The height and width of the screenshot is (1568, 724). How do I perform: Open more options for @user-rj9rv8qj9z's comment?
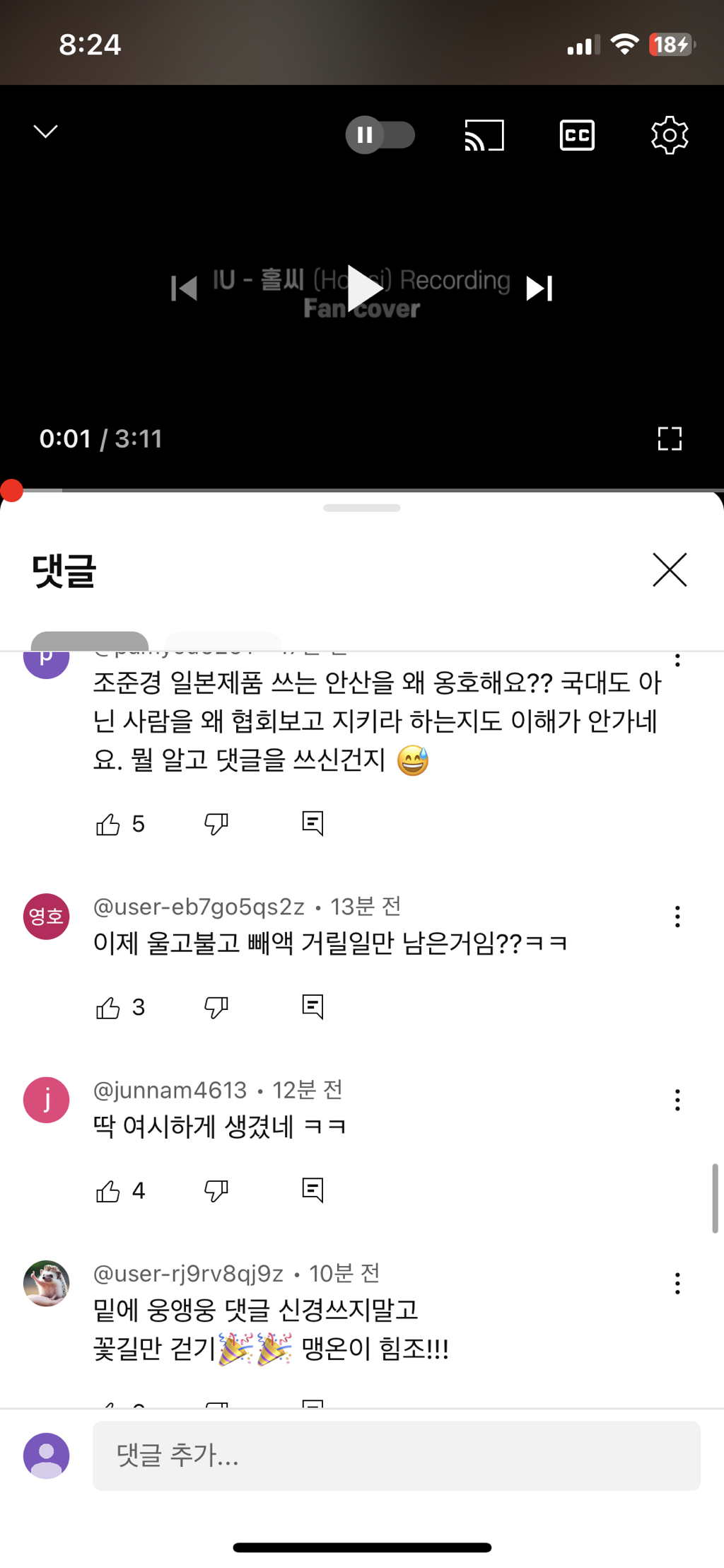677,1283
